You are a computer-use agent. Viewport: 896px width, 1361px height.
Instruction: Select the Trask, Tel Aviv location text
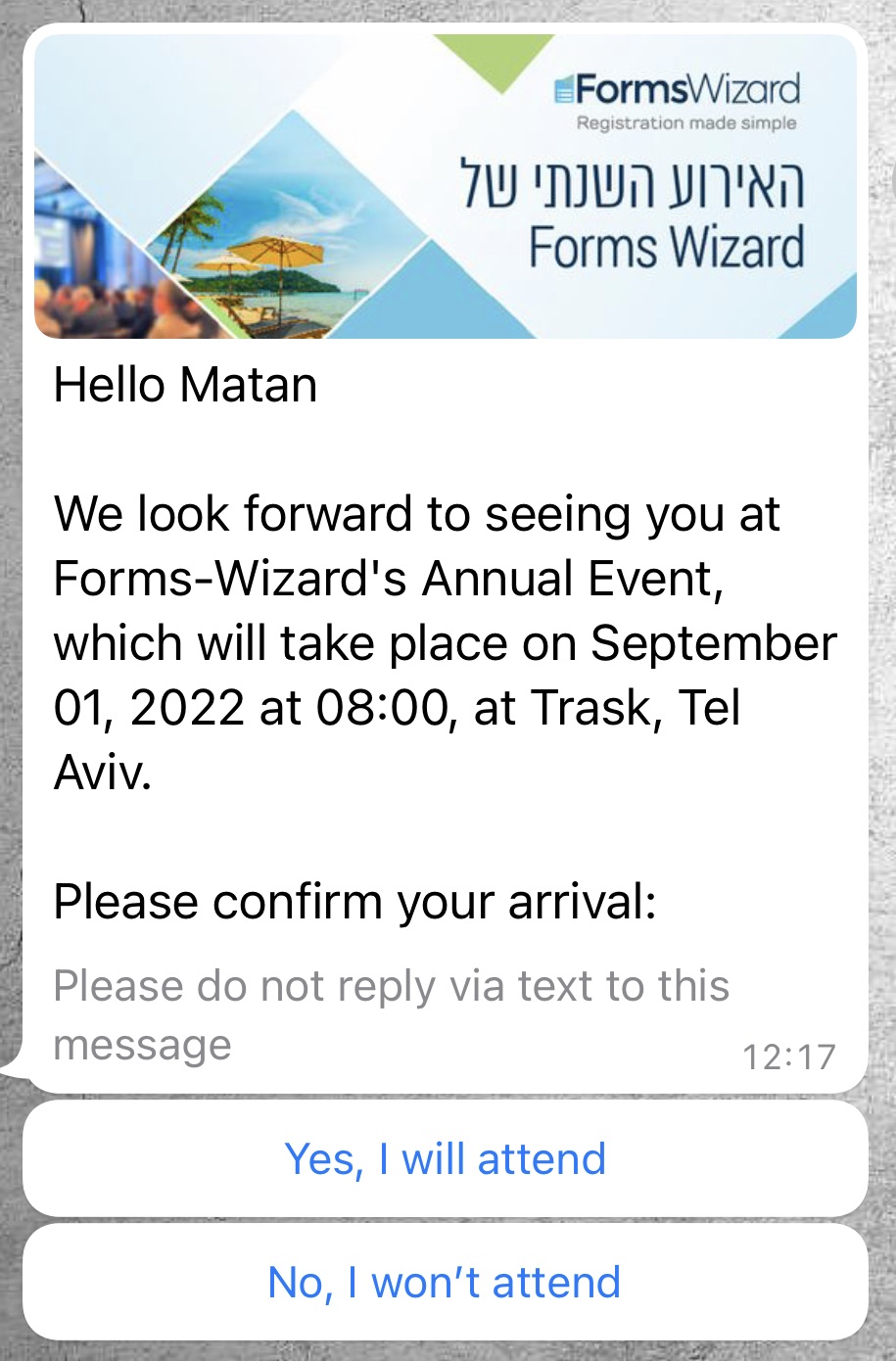(637, 708)
